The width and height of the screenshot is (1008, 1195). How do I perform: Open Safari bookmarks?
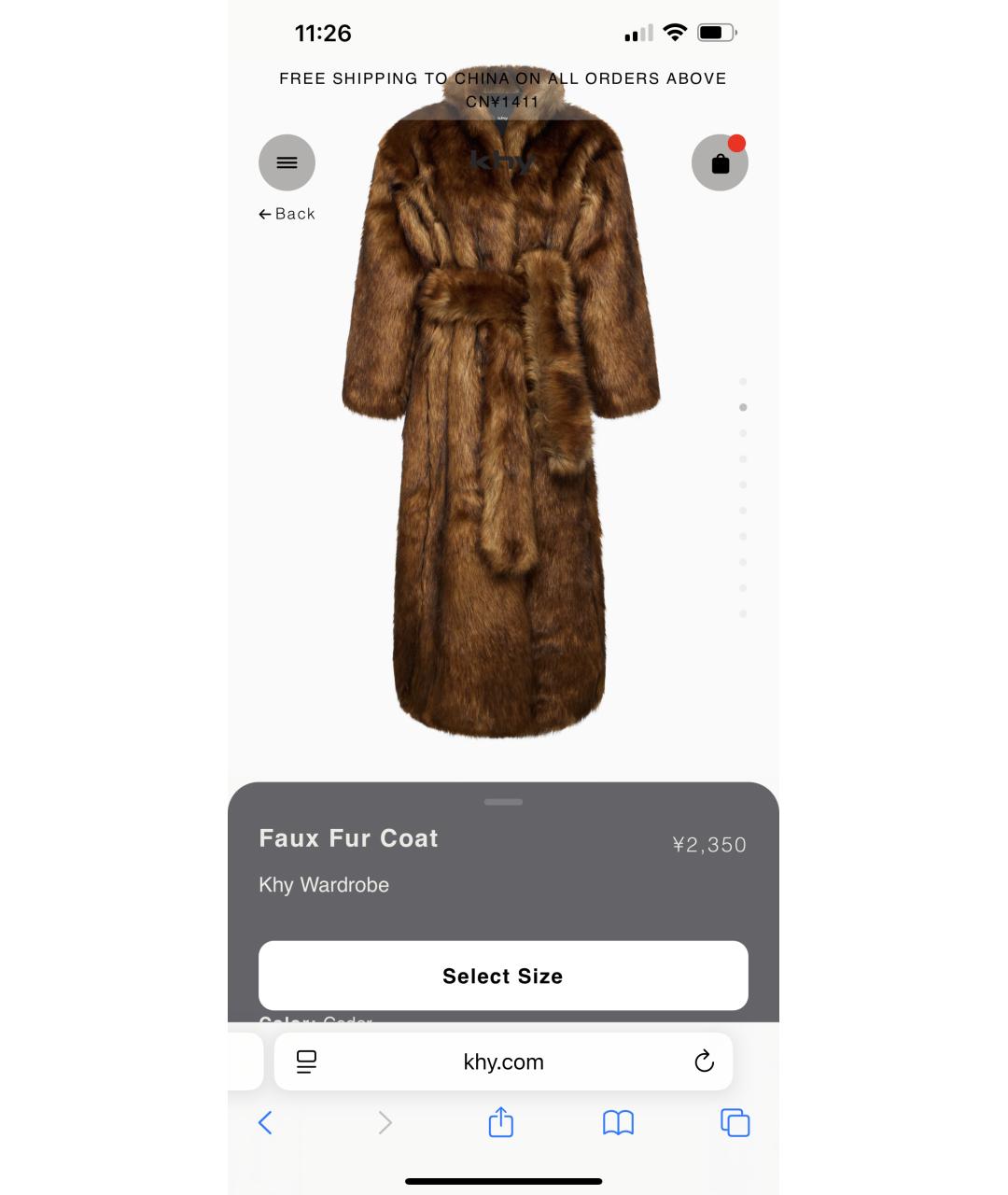click(618, 1122)
